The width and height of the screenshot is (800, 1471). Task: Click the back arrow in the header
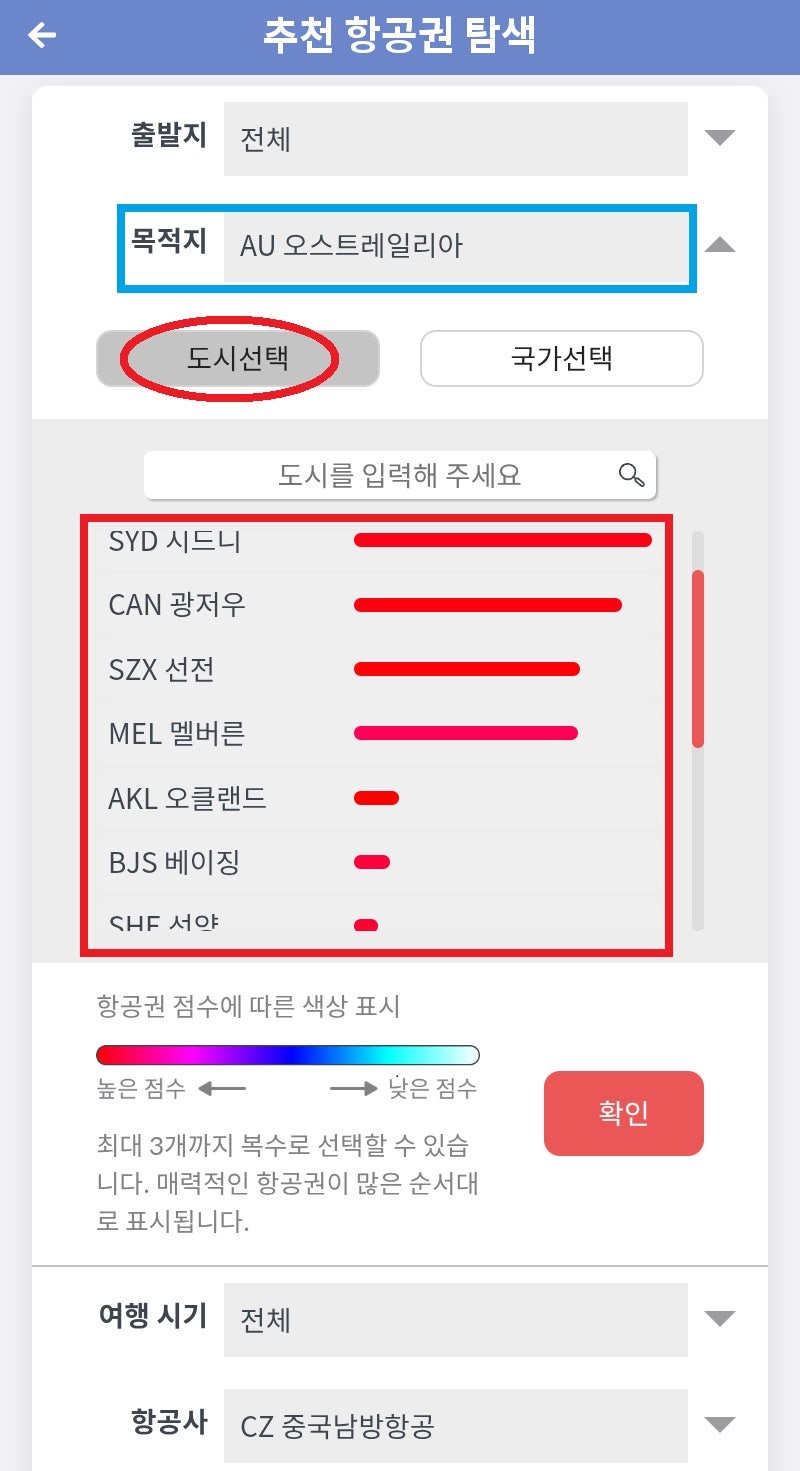click(x=40, y=36)
